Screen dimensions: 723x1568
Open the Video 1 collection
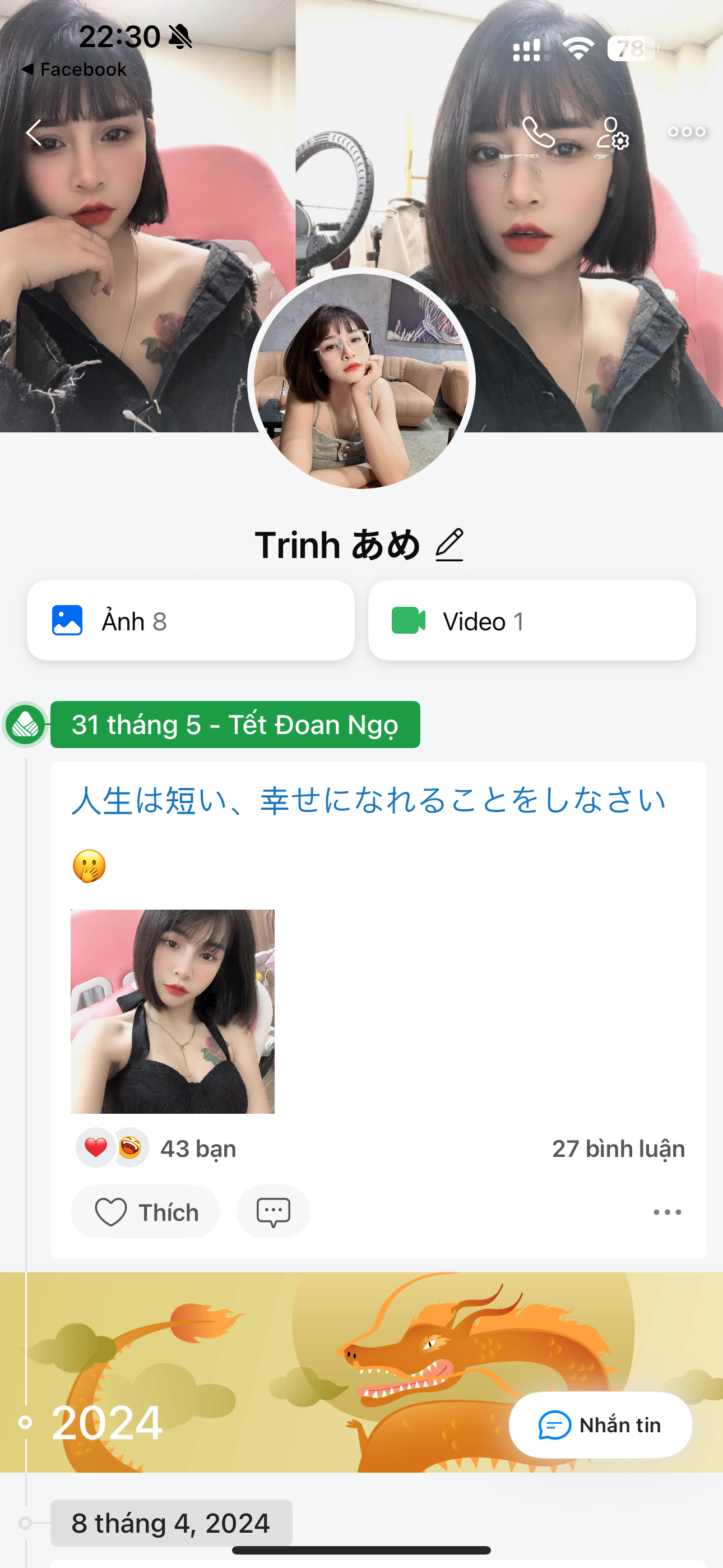531,621
